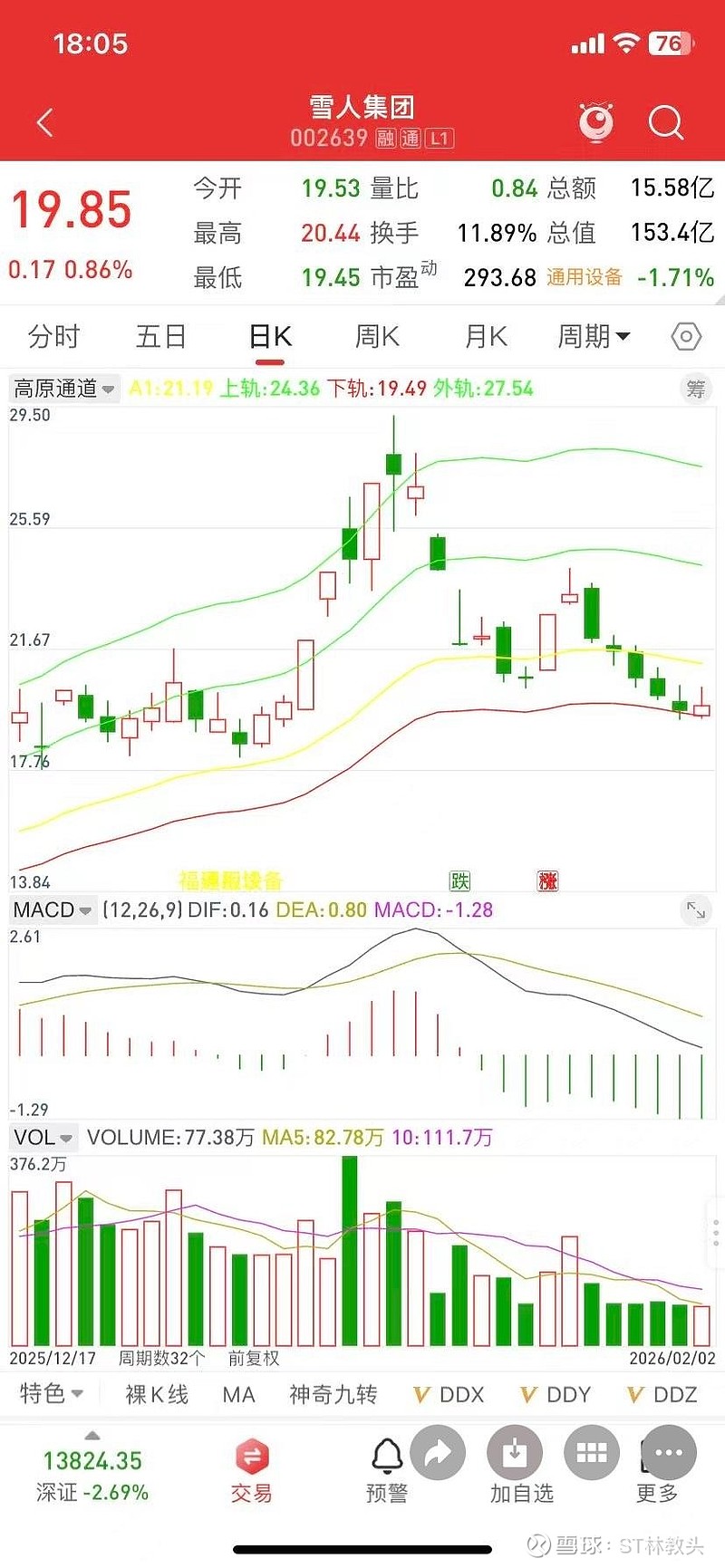Viewport: 725px width, 1568px height.
Task: Select the 周K chart tab
Action: tap(377, 337)
